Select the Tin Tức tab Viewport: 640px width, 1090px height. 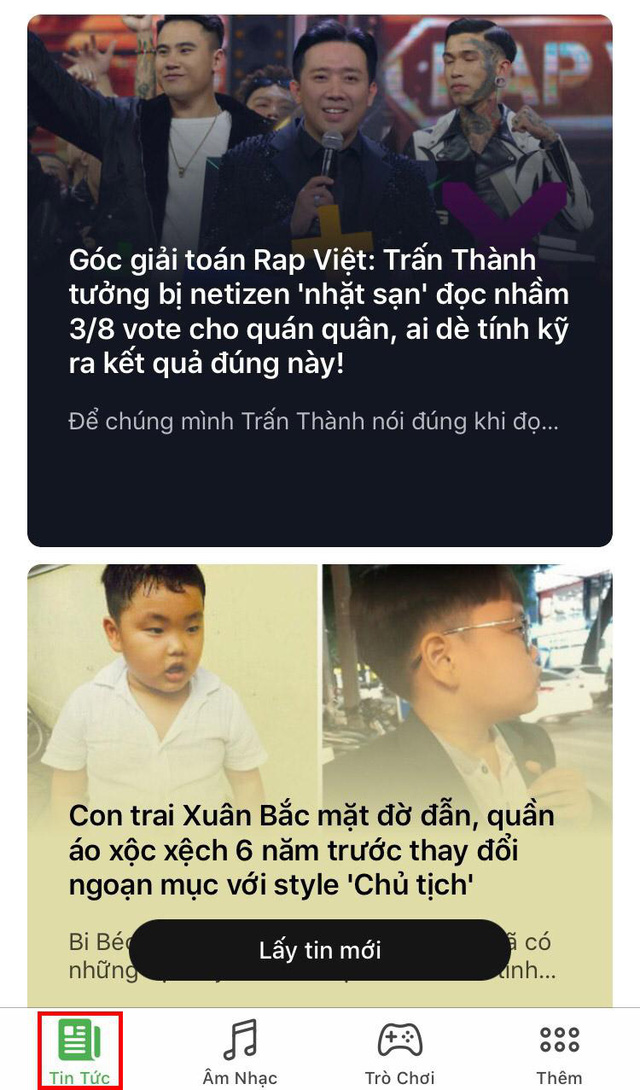[80, 1051]
